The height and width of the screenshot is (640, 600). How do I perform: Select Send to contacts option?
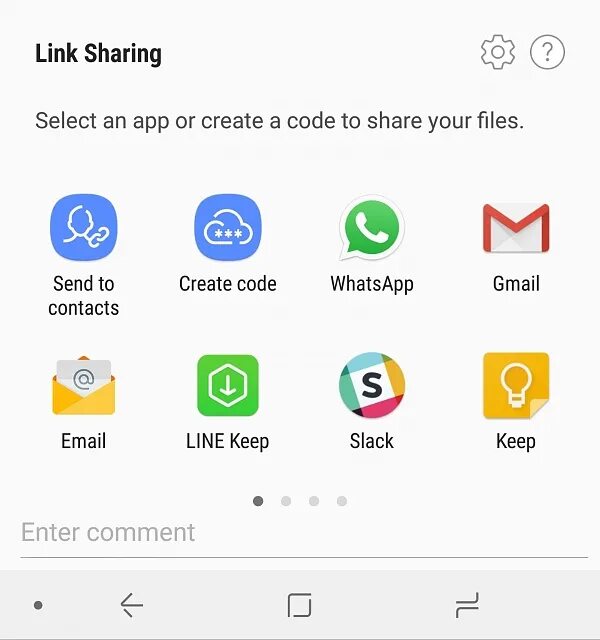(84, 228)
